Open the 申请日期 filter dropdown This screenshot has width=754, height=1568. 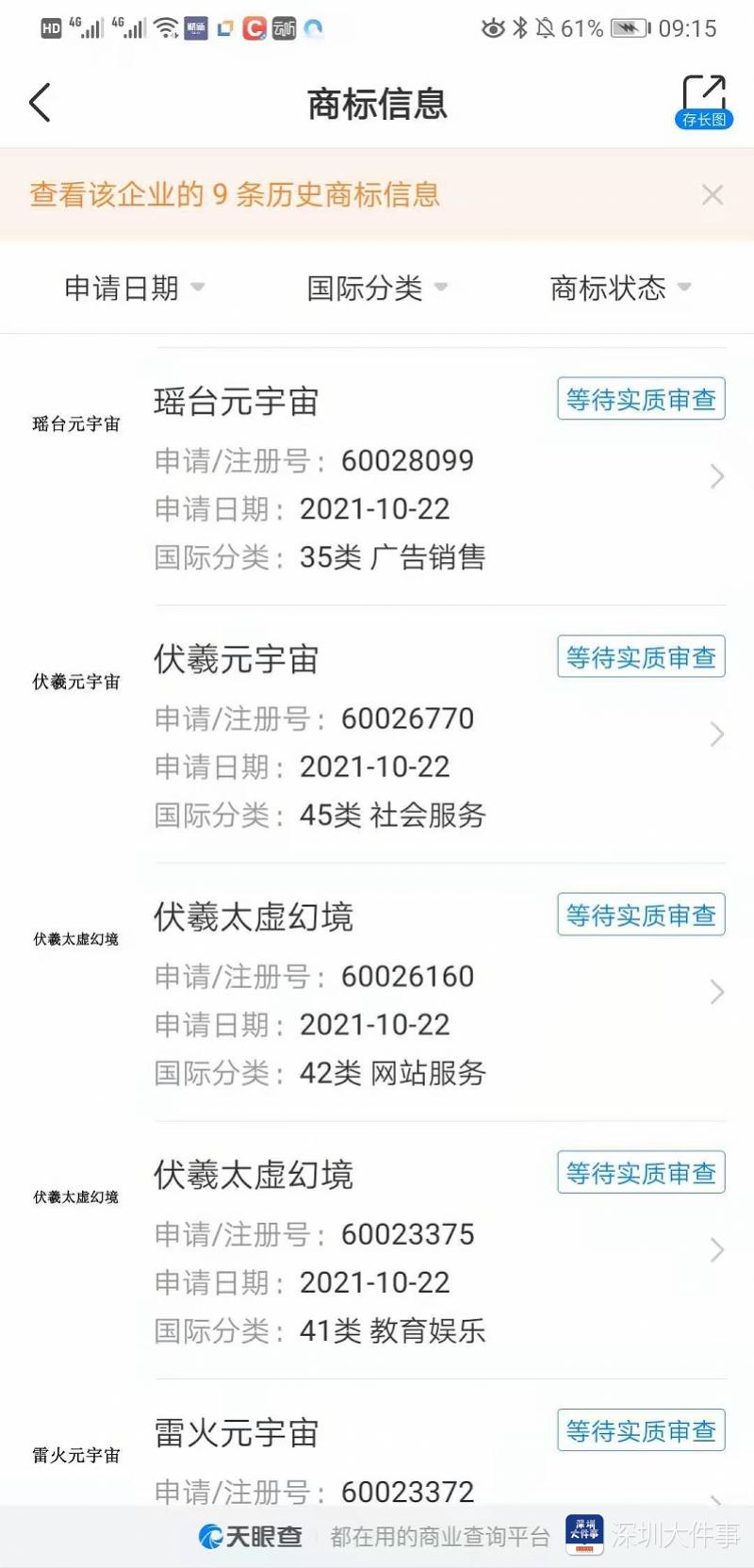[135, 289]
